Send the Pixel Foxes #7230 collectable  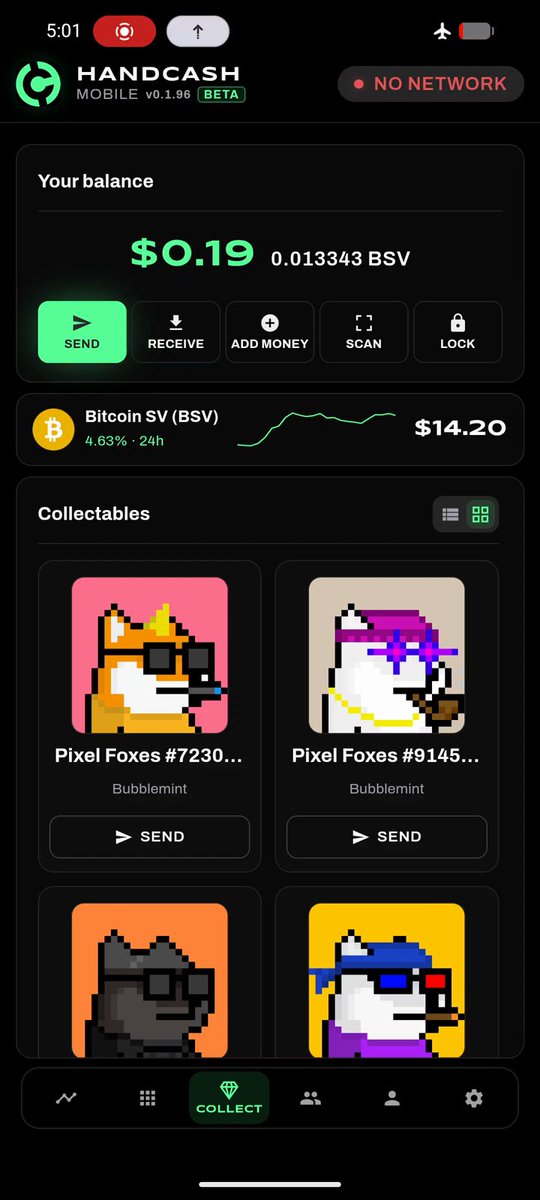pos(150,837)
